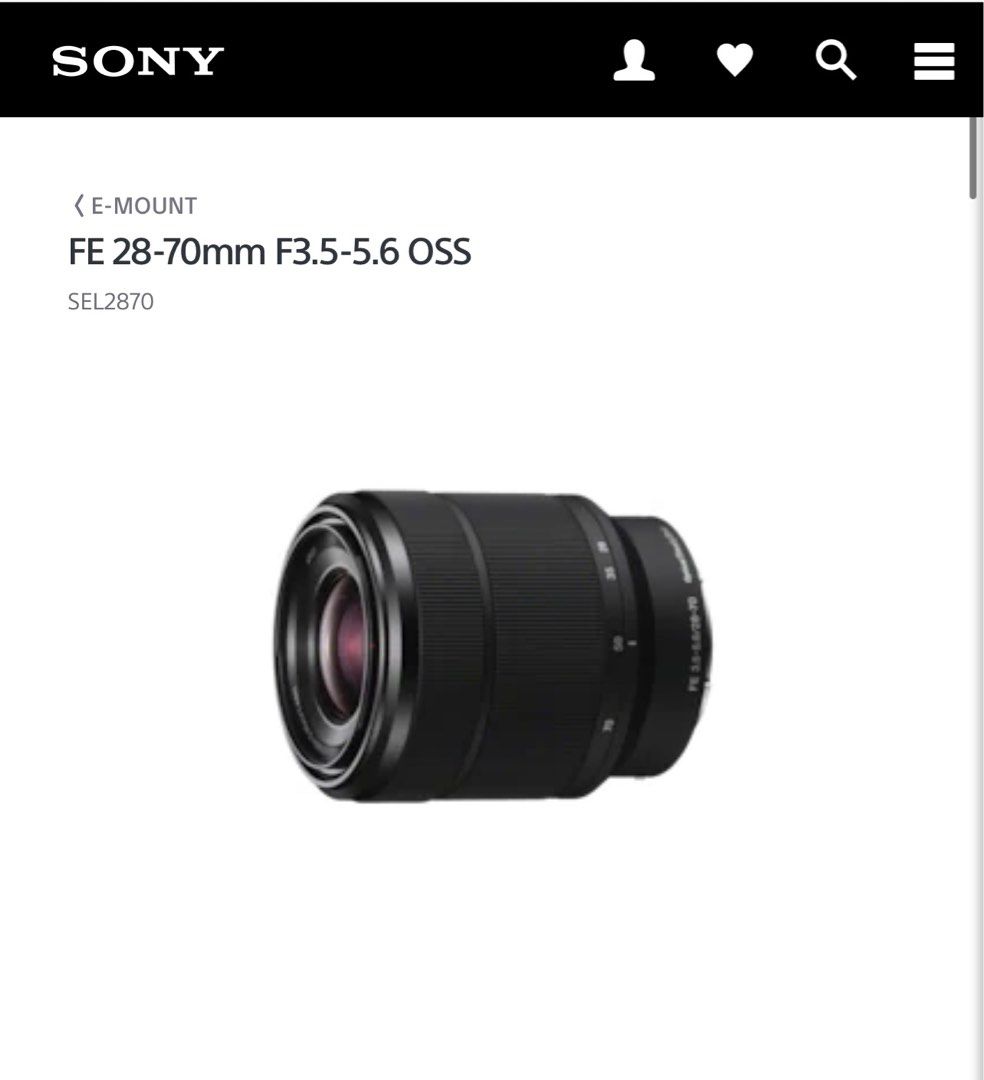Select the black header navigation bar
The height and width of the screenshot is (1080, 984).
(400, 61)
